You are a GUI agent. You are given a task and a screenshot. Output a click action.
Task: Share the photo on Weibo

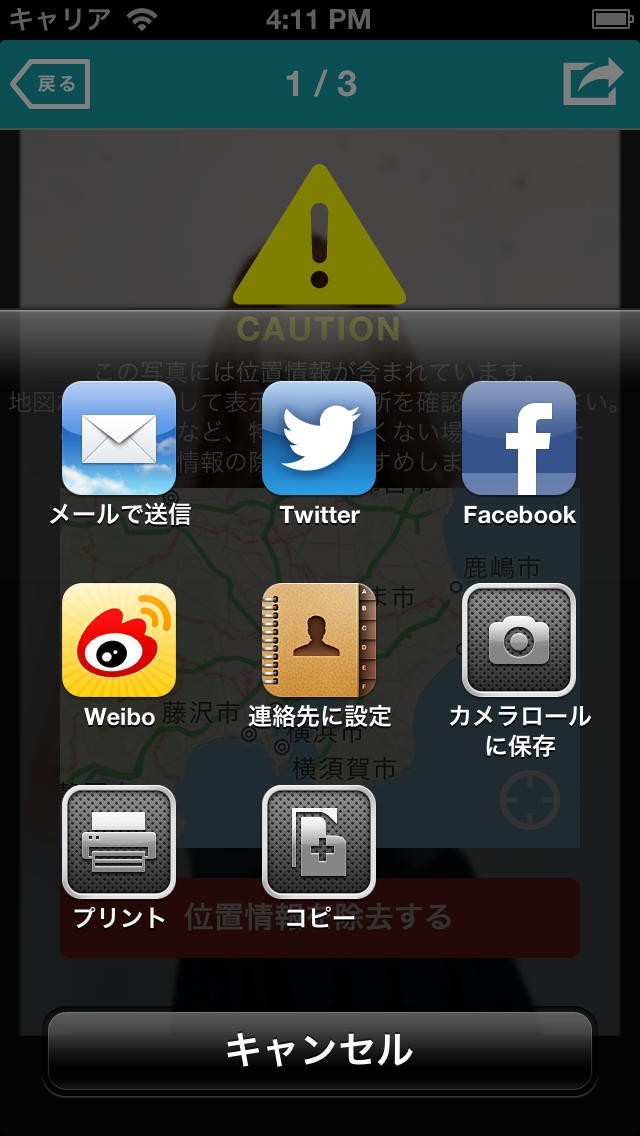(x=119, y=640)
